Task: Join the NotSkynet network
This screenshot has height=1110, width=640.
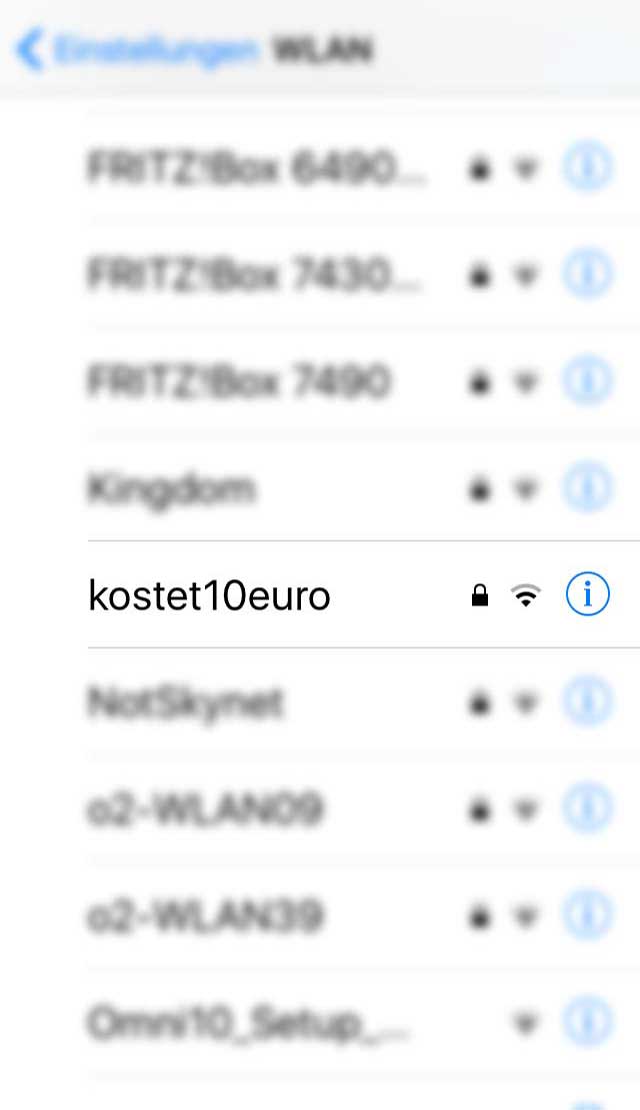Action: (x=186, y=703)
